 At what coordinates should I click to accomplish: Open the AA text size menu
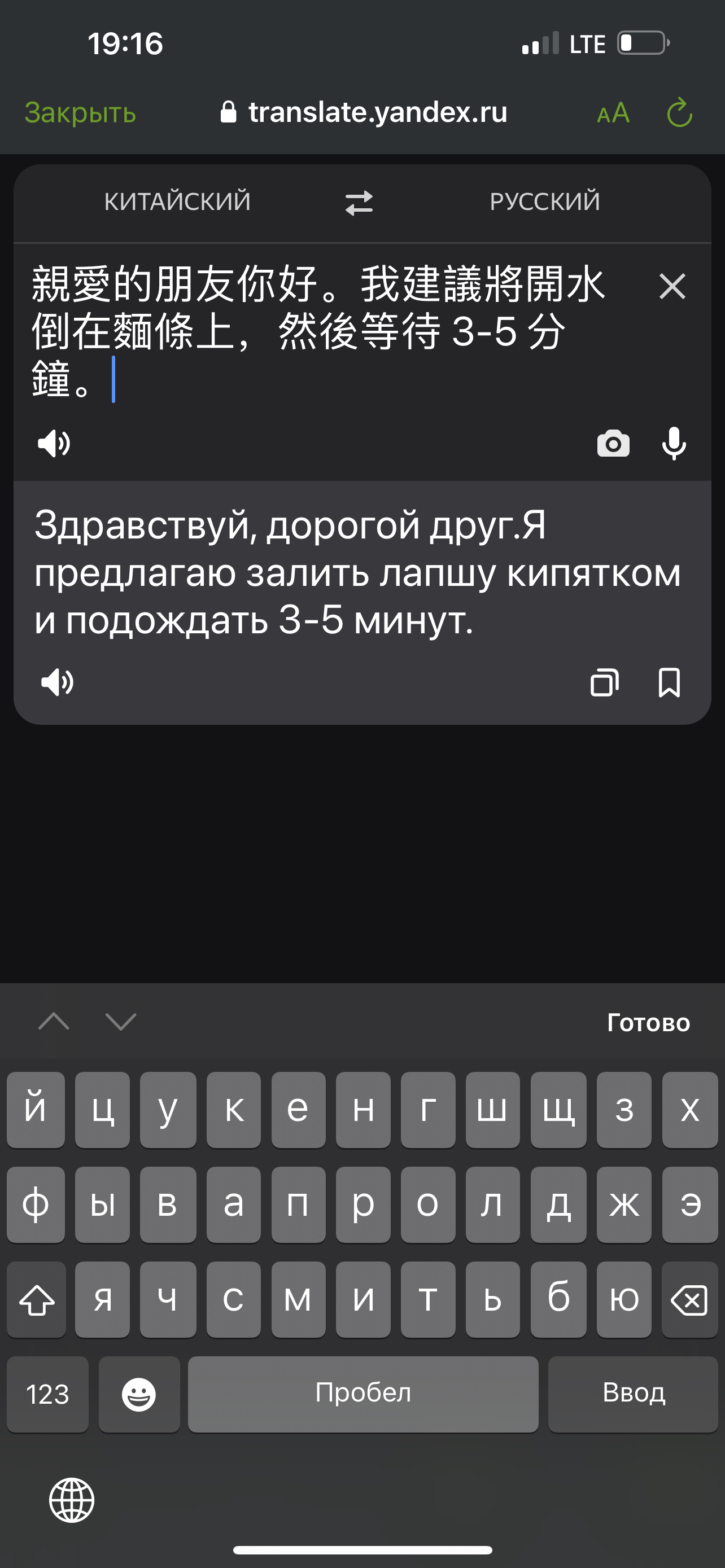pos(613,113)
